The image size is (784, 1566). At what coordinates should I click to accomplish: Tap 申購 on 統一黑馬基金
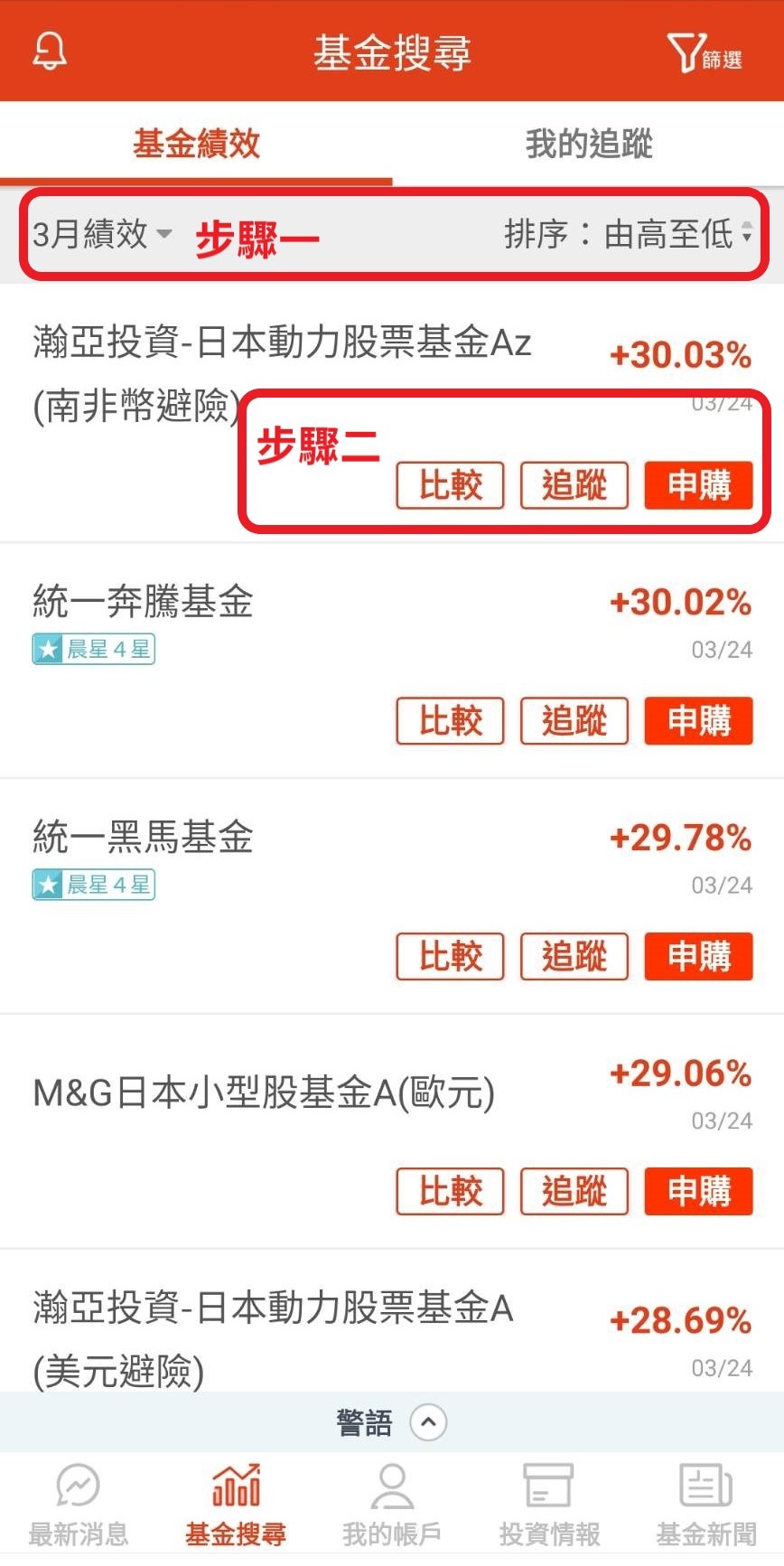pos(698,956)
